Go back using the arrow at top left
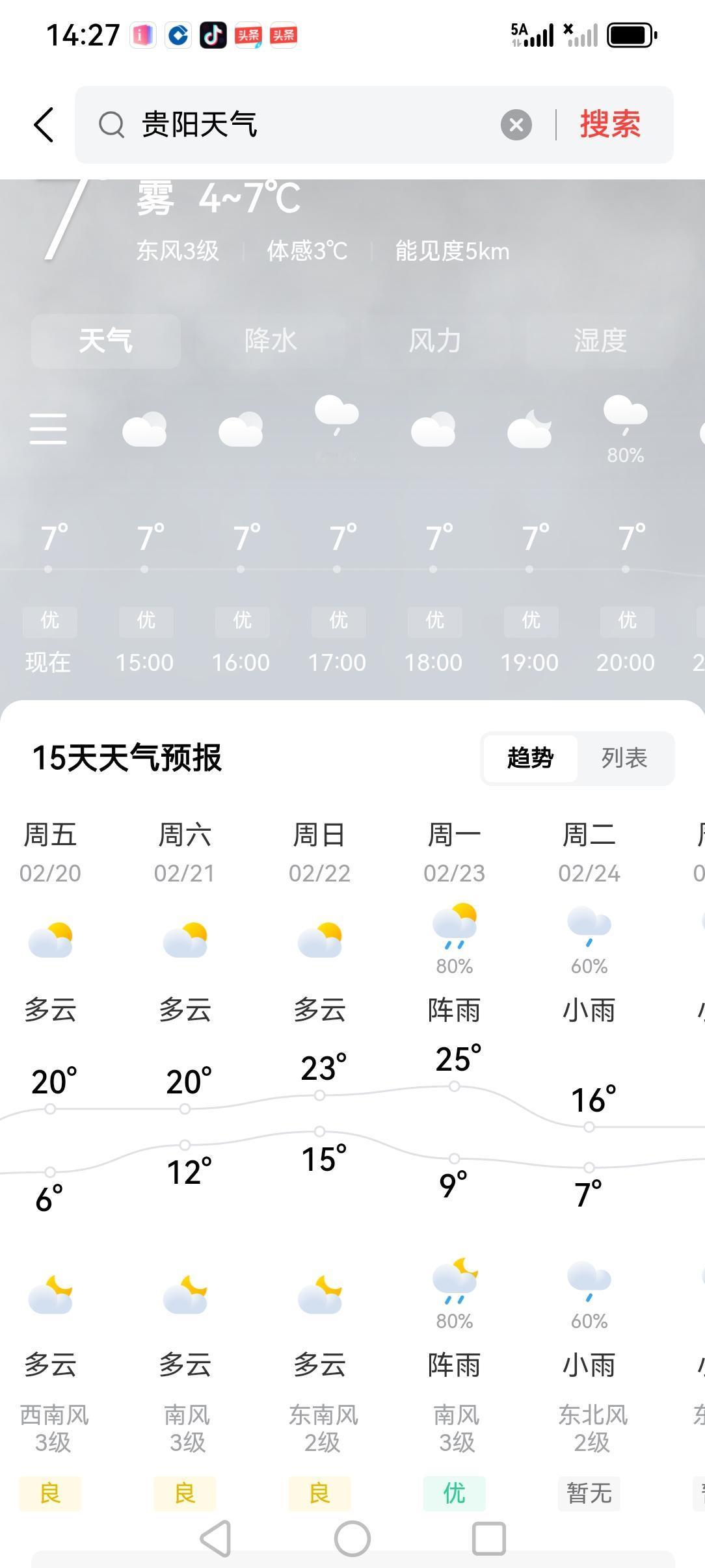 (43, 125)
